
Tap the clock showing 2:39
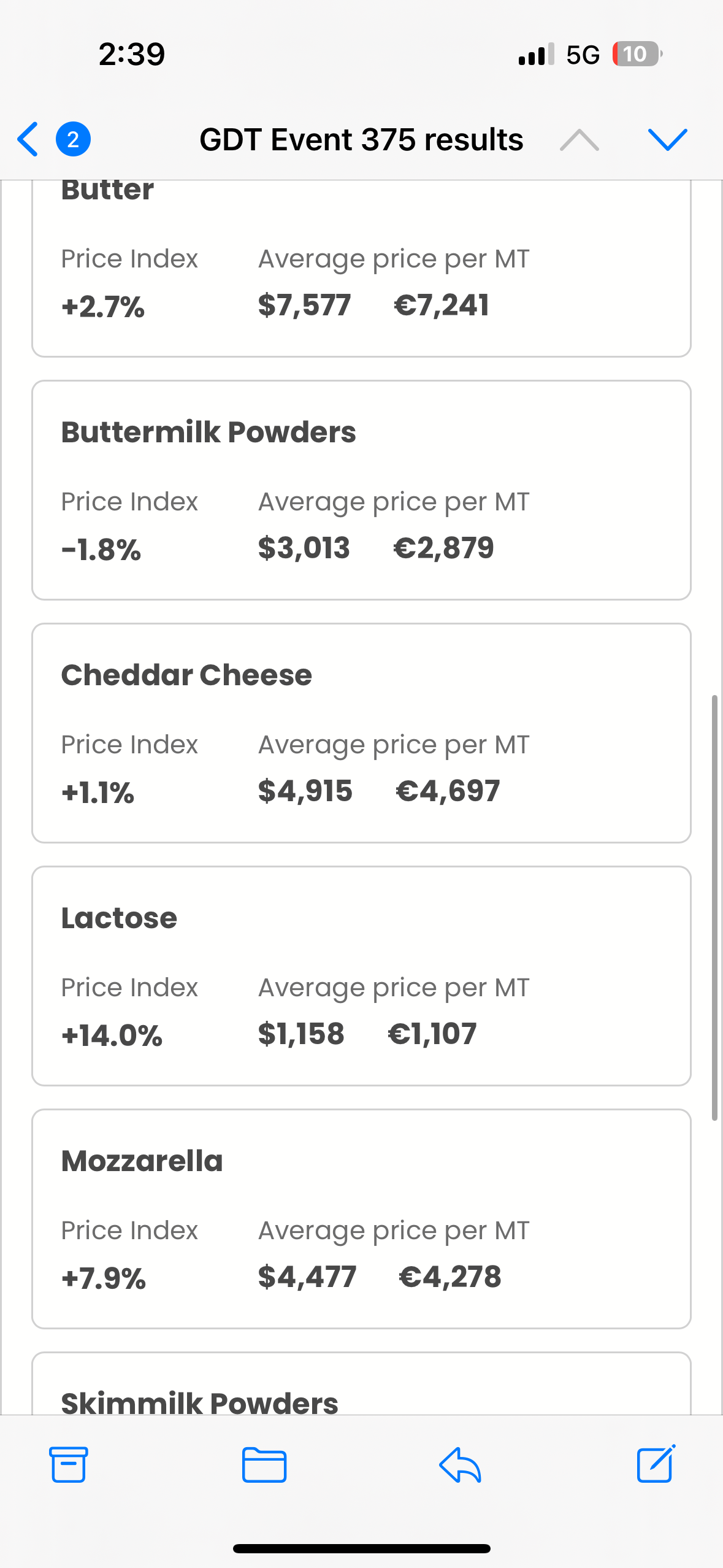(x=131, y=54)
